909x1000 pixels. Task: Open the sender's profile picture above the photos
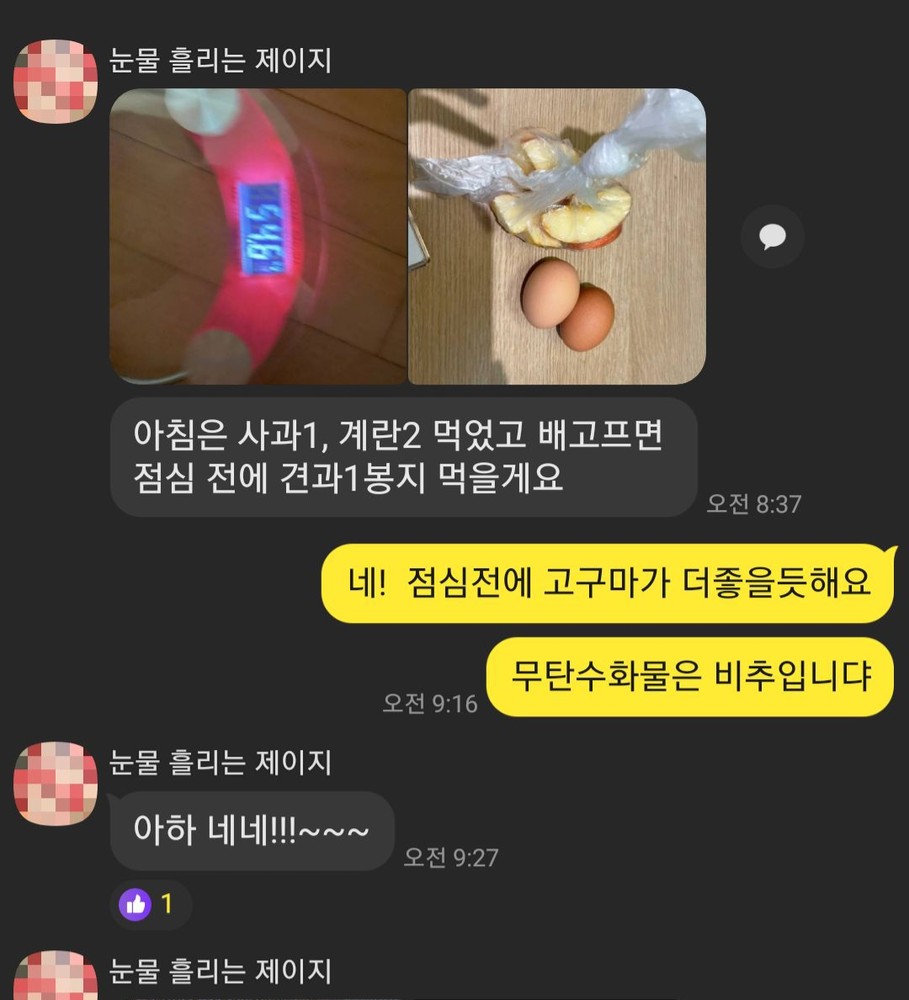[x=56, y=82]
